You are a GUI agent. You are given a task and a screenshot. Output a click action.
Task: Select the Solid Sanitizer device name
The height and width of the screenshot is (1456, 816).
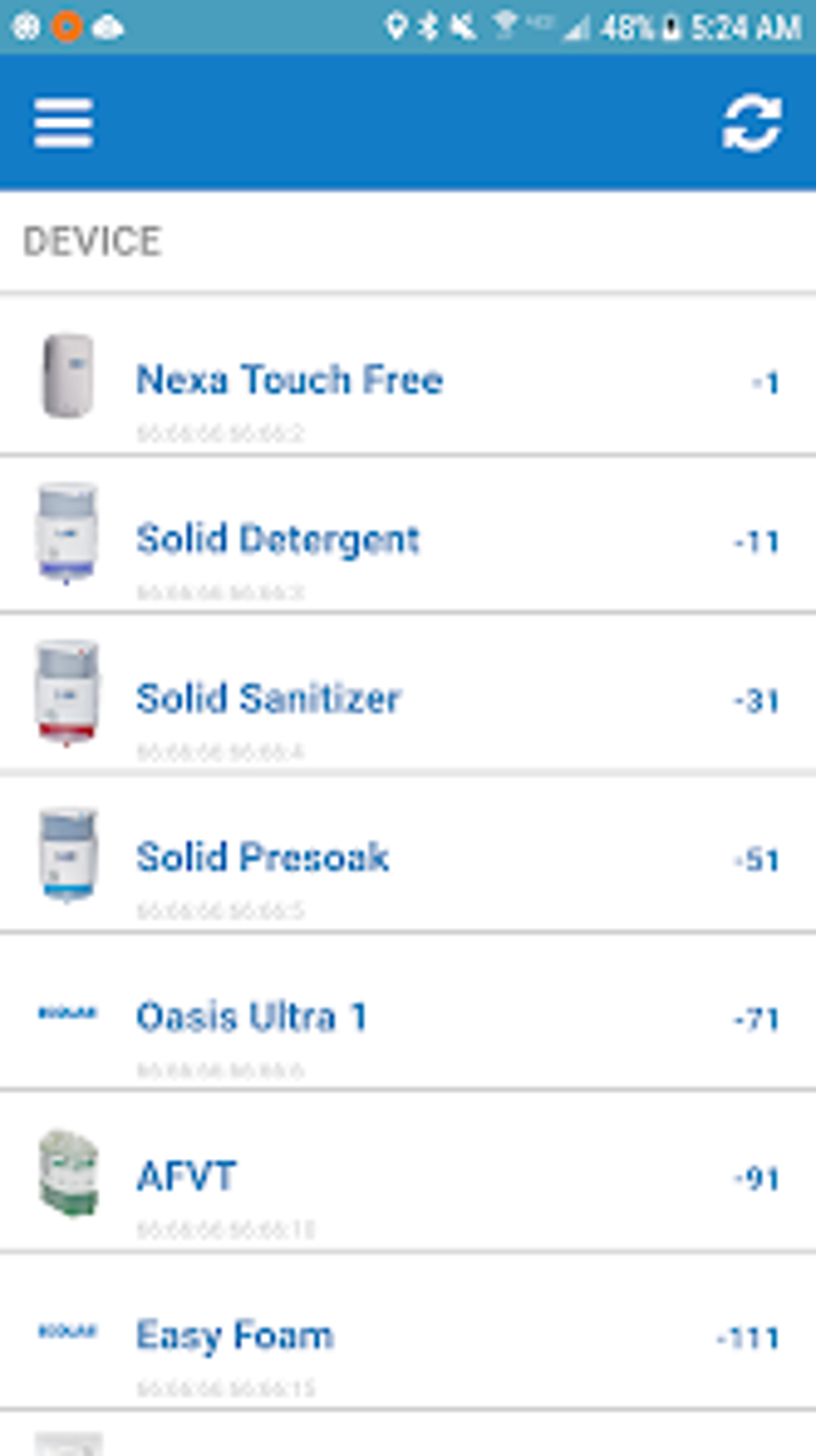pos(268,696)
